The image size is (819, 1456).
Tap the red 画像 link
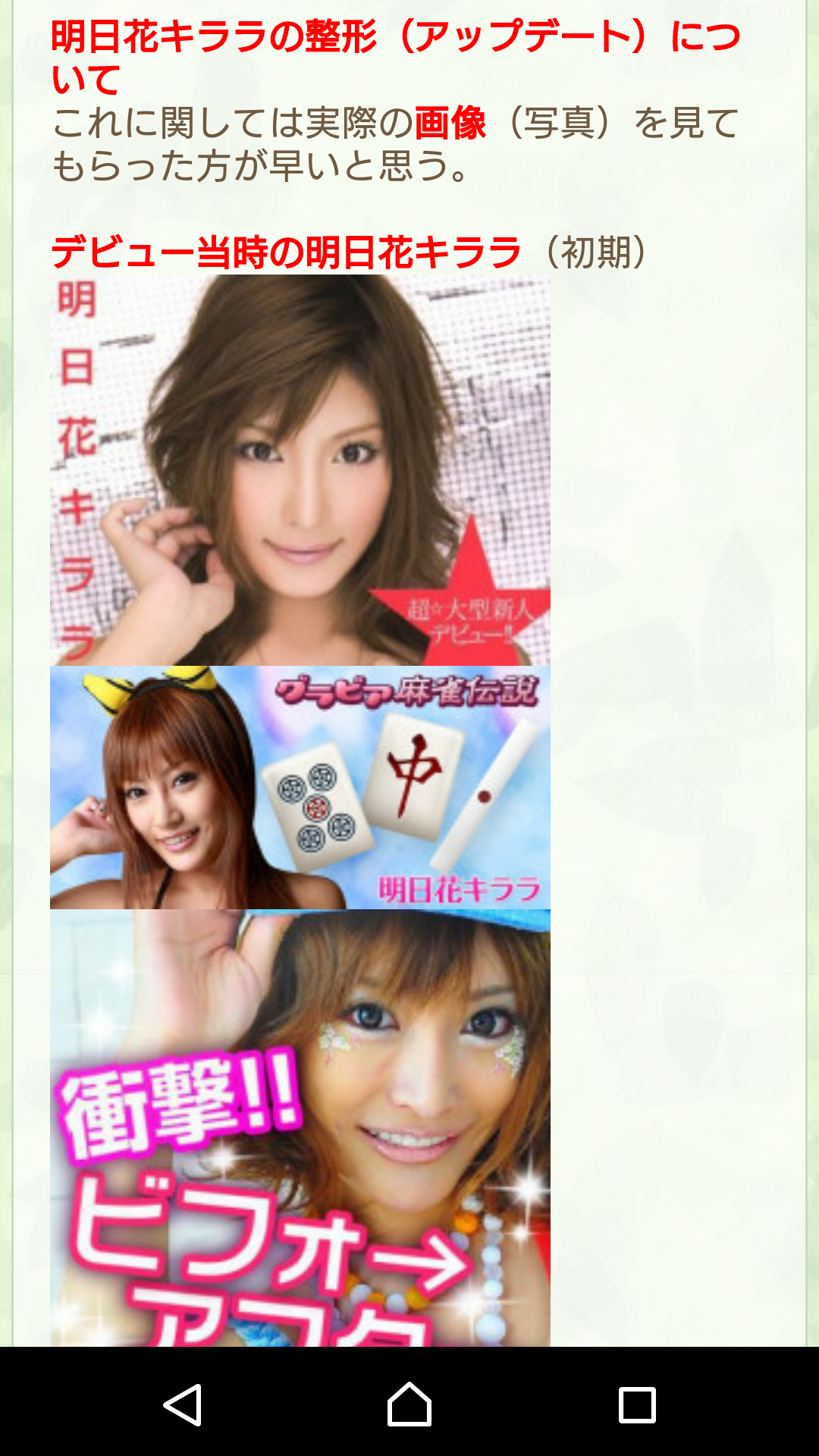(x=450, y=123)
